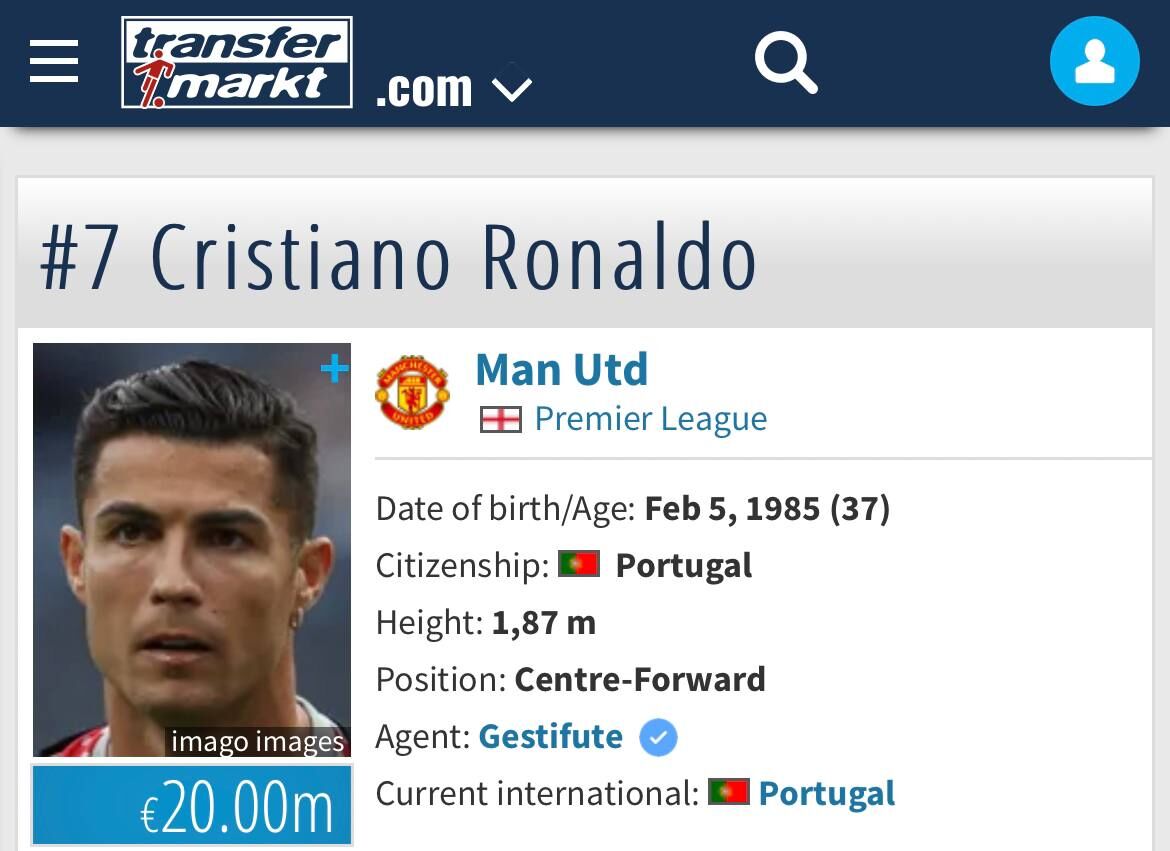
Task: Open the Man Utd club page
Action: (x=562, y=370)
